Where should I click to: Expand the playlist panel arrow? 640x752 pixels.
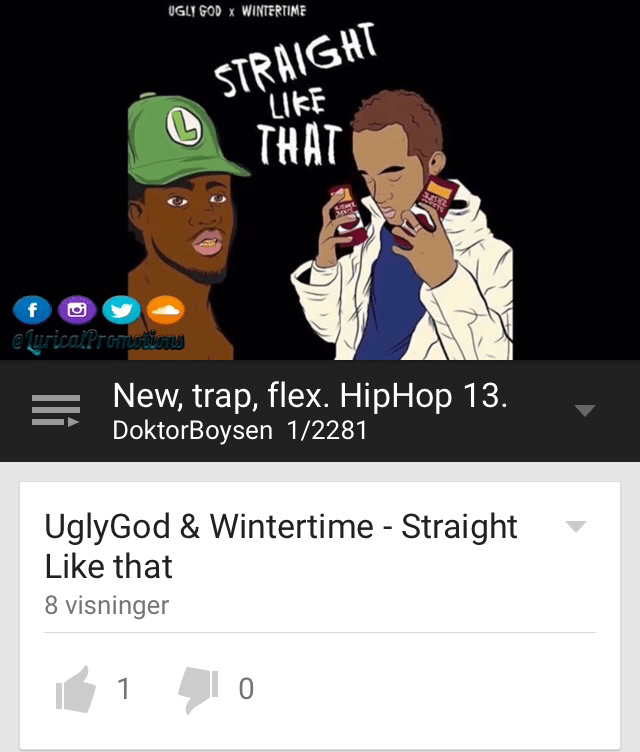pos(586,411)
